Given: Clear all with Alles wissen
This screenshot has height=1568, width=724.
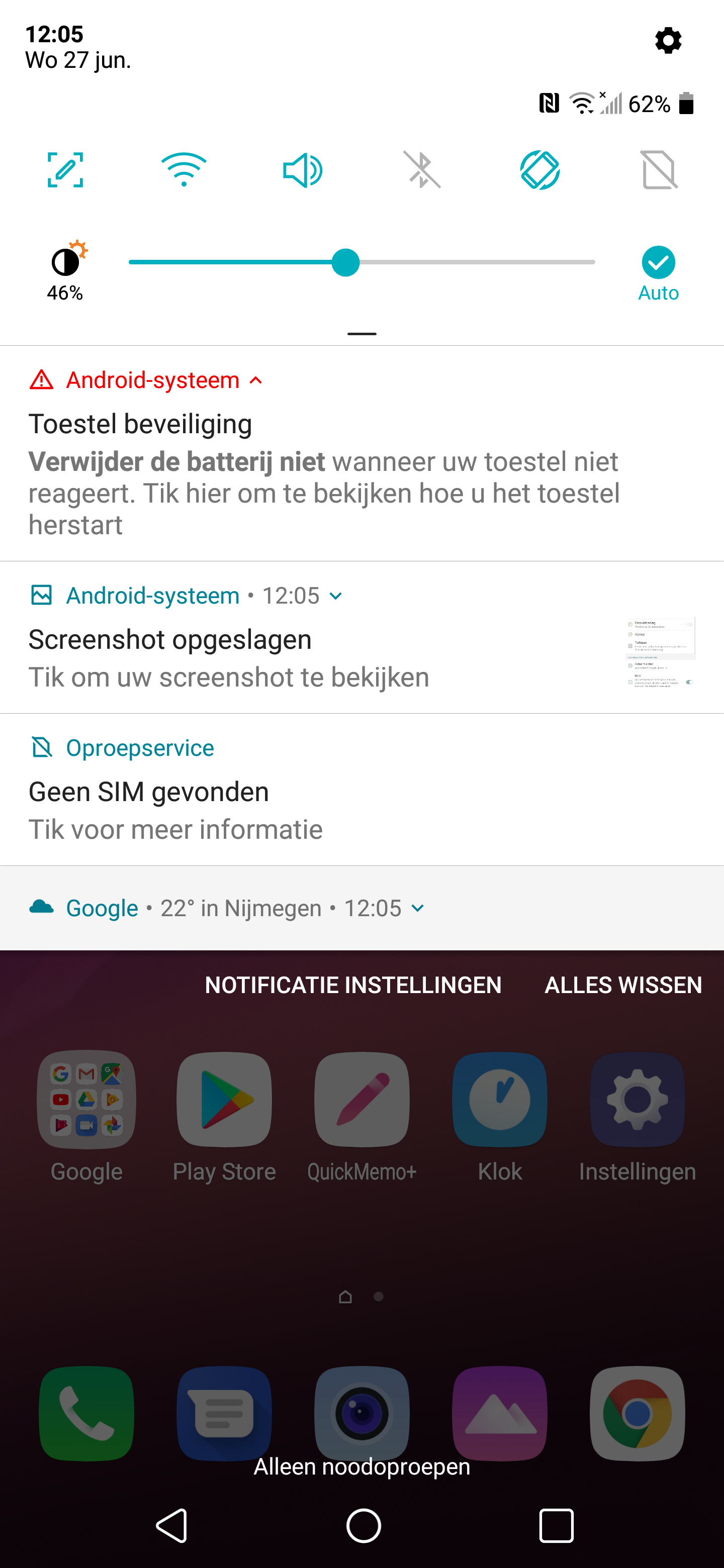Looking at the screenshot, I should point(623,985).
